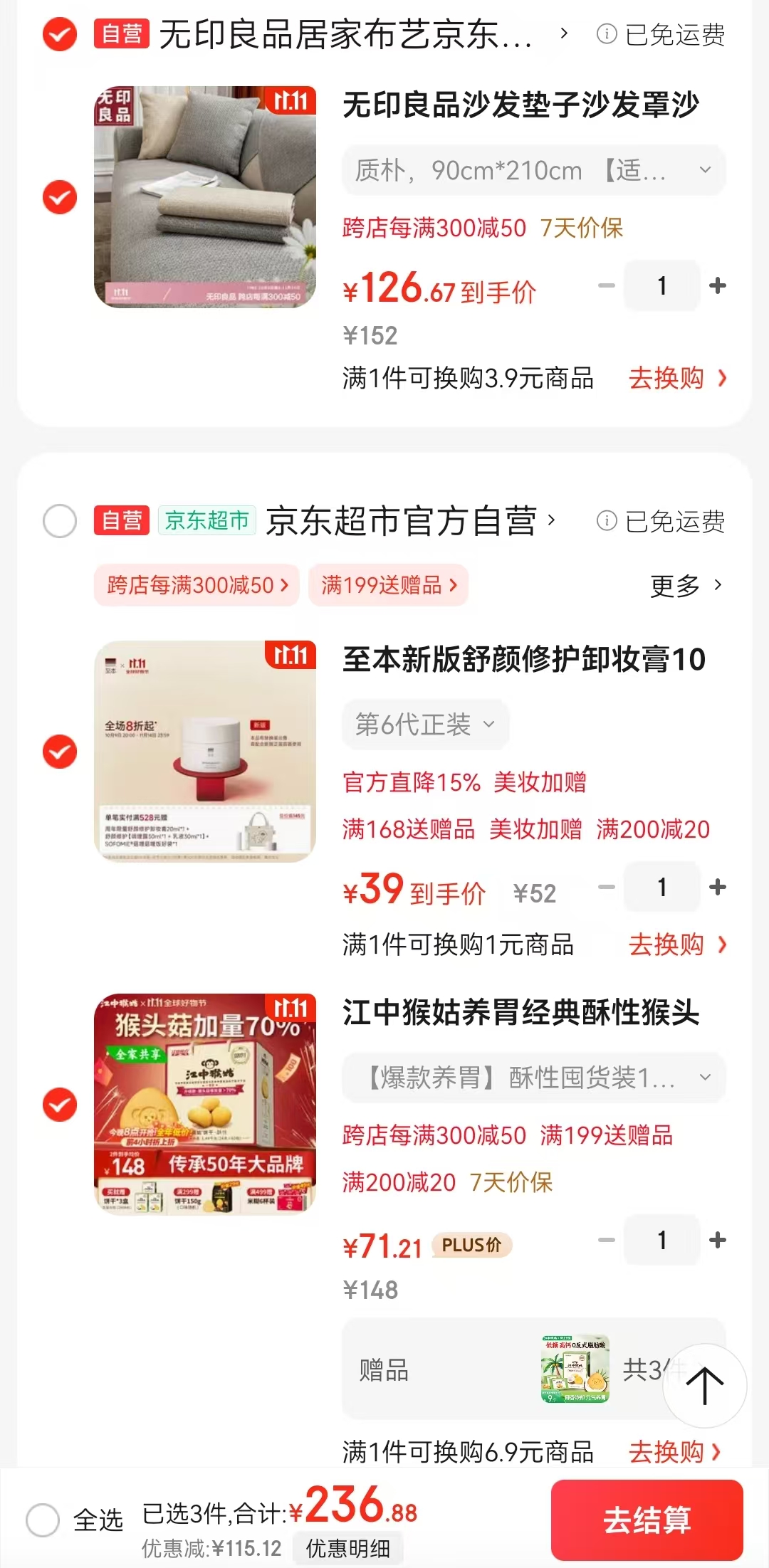Show 更多 promotions for 京东超市

686,585
